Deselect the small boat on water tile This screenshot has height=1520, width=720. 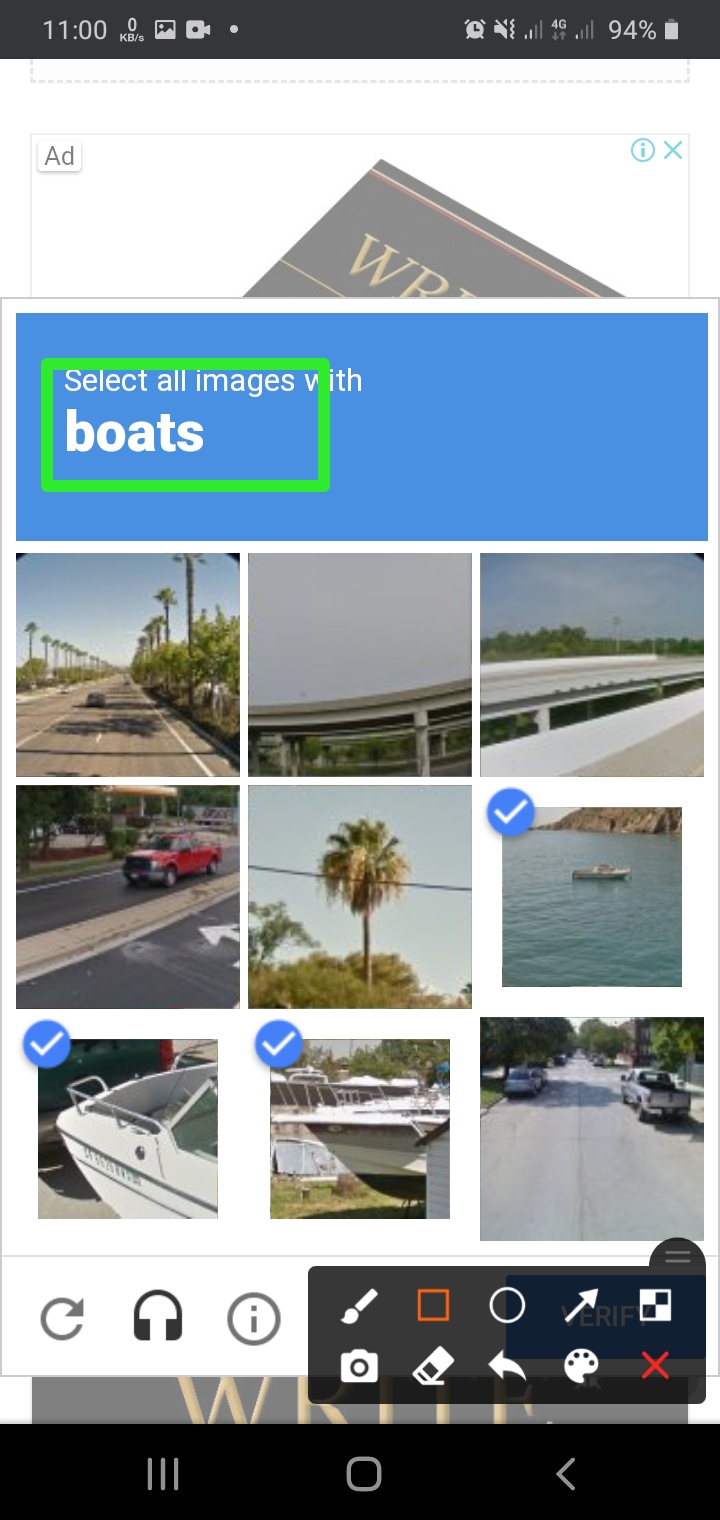(x=592, y=897)
